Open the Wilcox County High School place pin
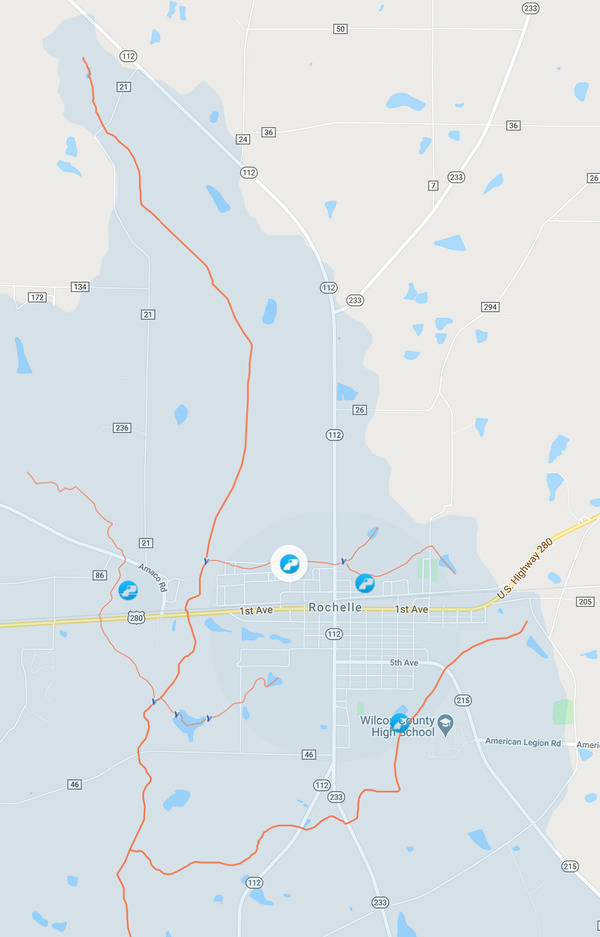Viewport: 600px width, 937px height. click(x=446, y=722)
